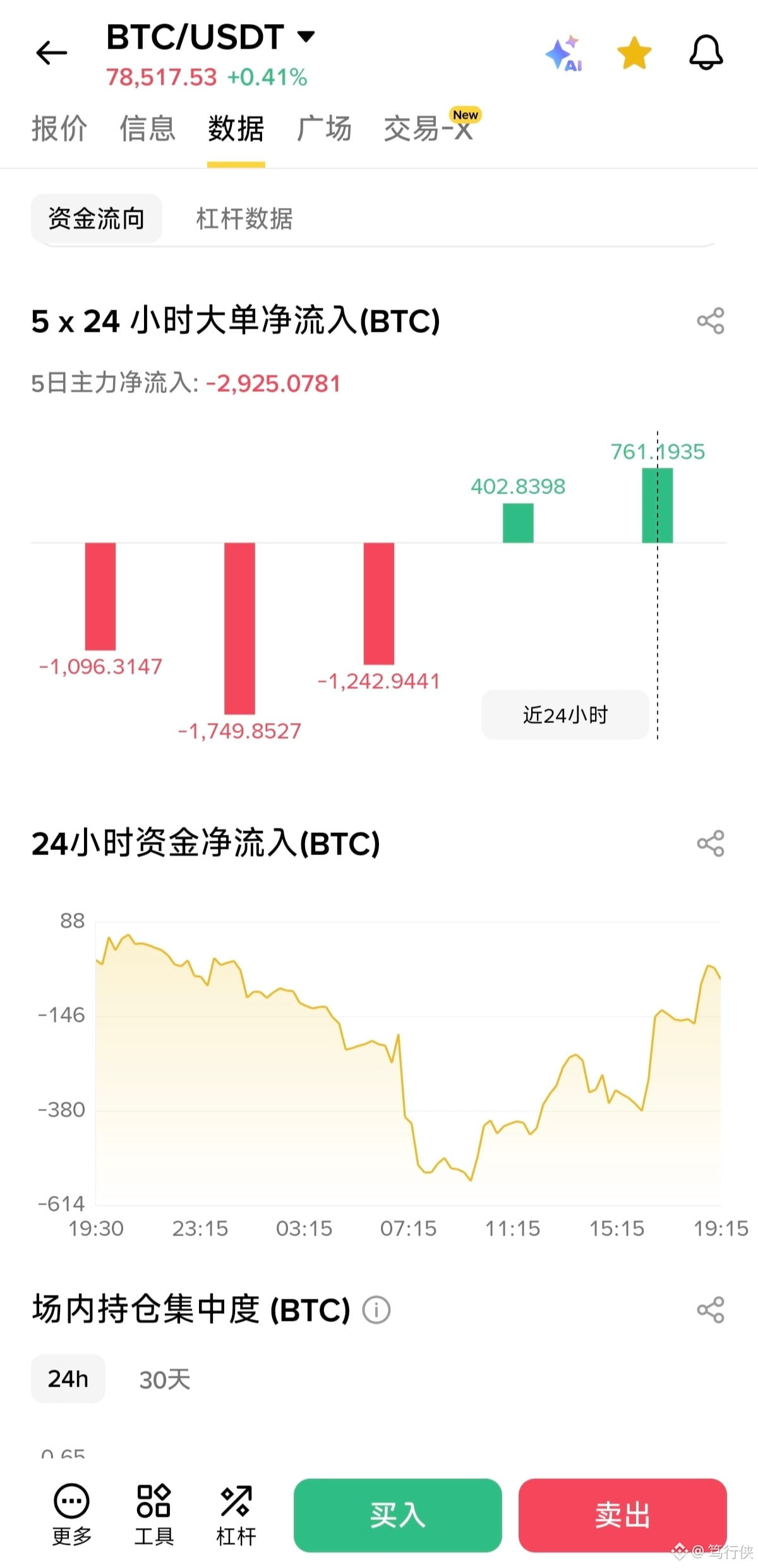
Task: Switch to the 广场 tab
Action: (x=324, y=129)
